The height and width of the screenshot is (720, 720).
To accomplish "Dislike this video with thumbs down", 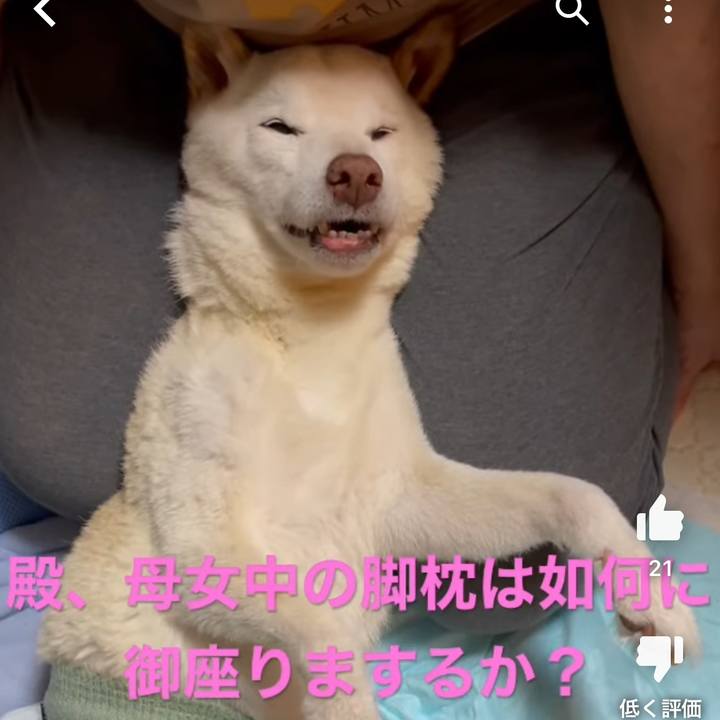I will [660, 657].
